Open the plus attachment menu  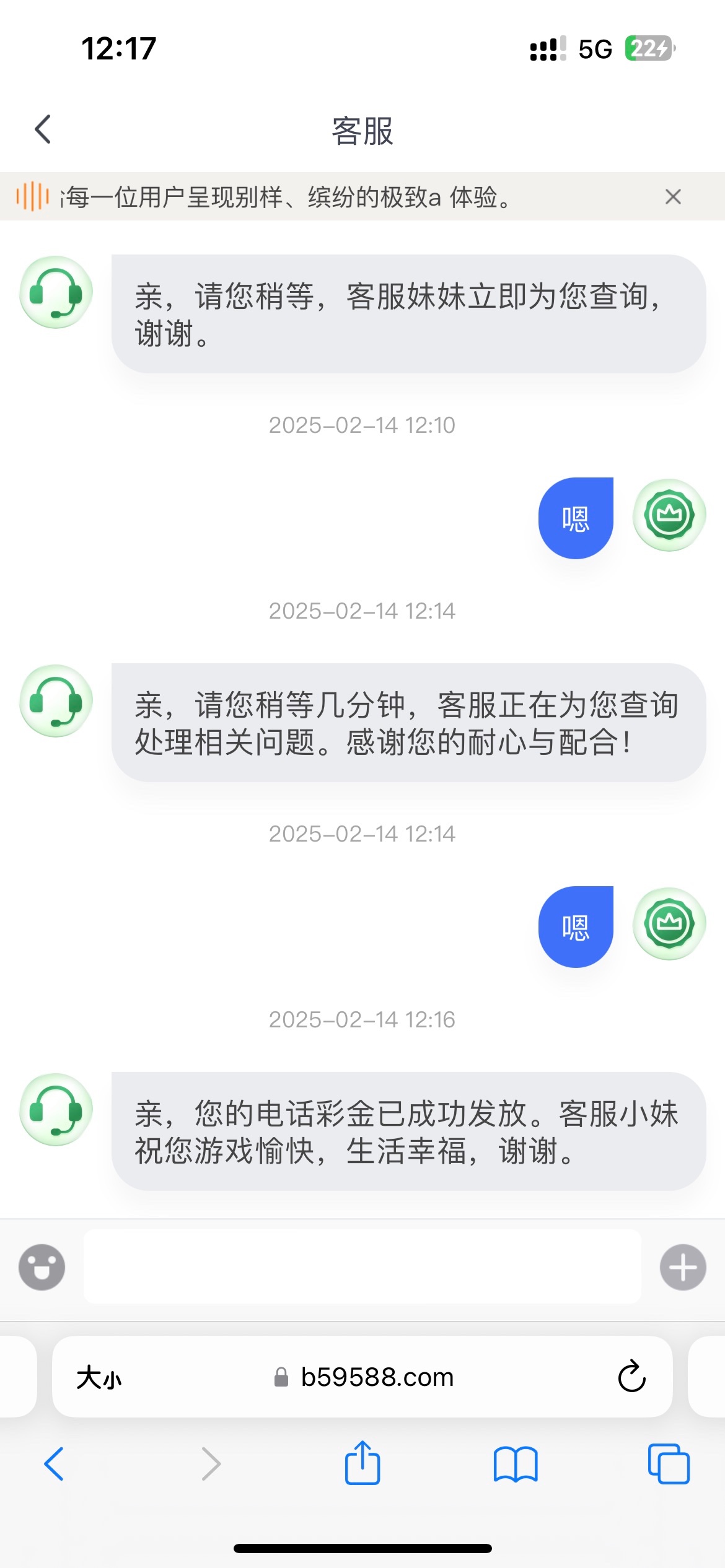(x=683, y=1267)
